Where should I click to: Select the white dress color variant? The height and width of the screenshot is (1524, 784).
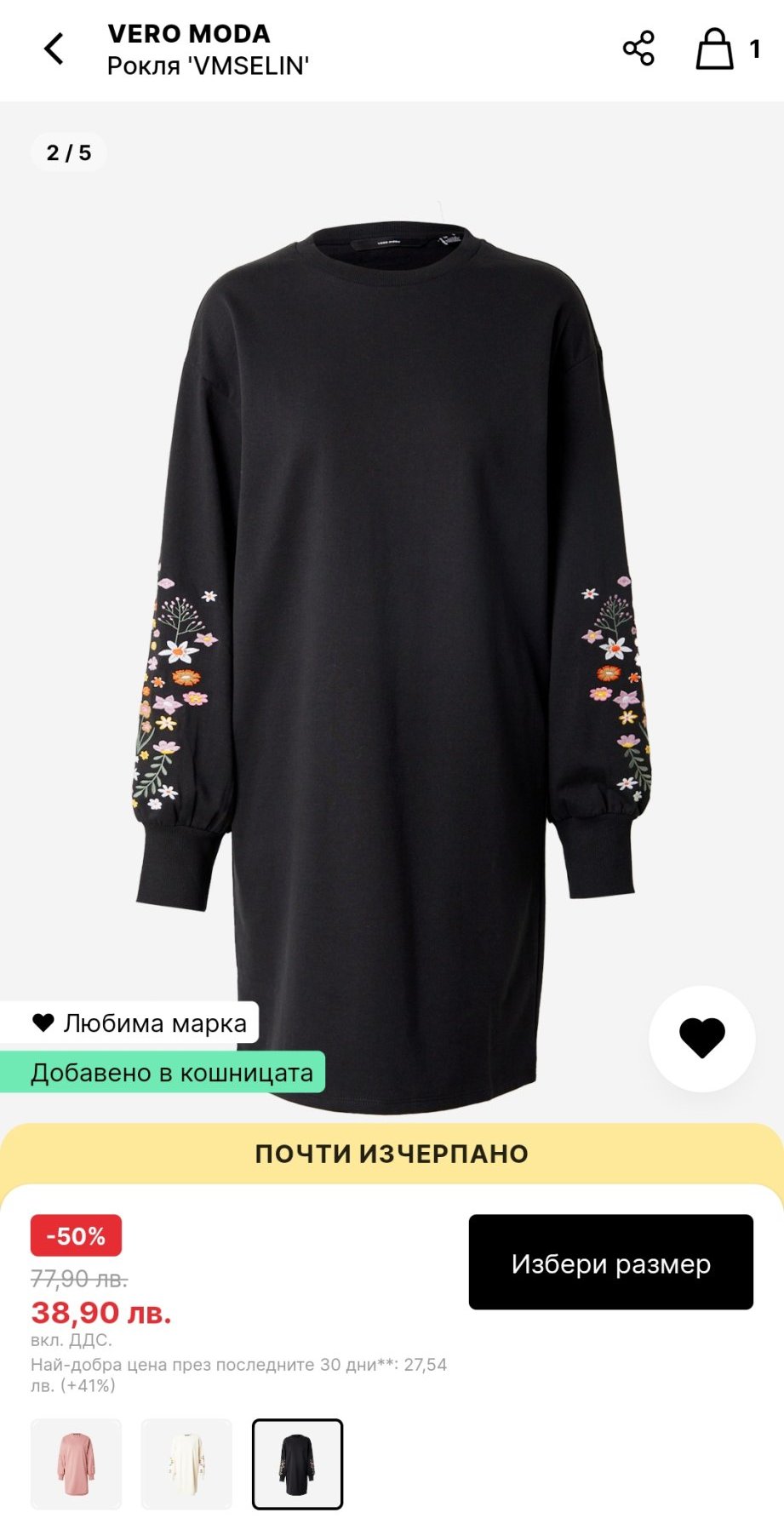[186, 1464]
